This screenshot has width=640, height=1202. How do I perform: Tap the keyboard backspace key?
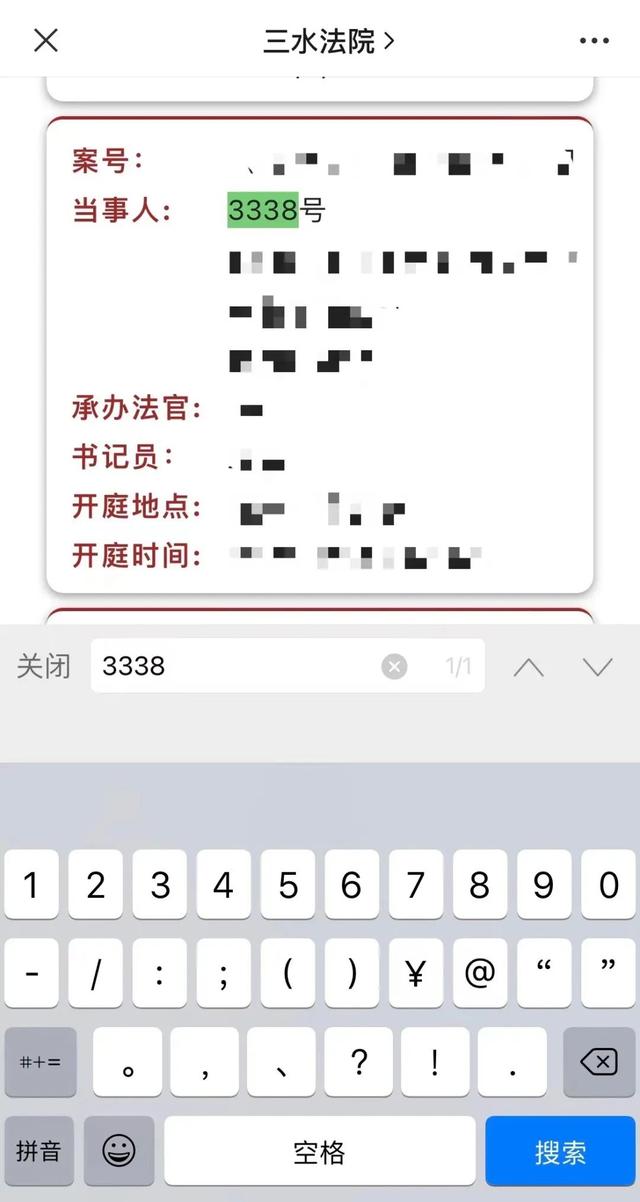tap(599, 1062)
